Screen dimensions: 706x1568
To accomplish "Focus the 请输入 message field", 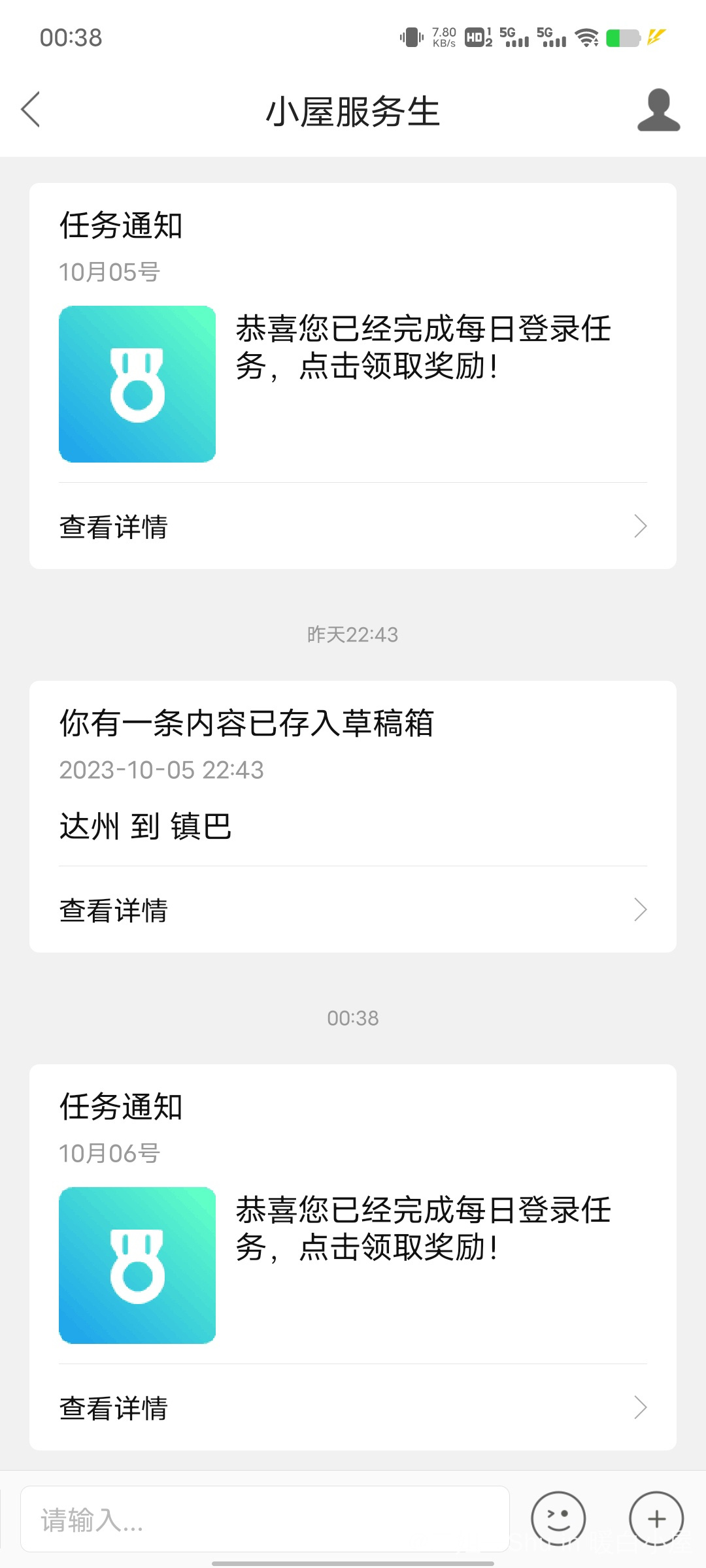I will click(x=265, y=1519).
